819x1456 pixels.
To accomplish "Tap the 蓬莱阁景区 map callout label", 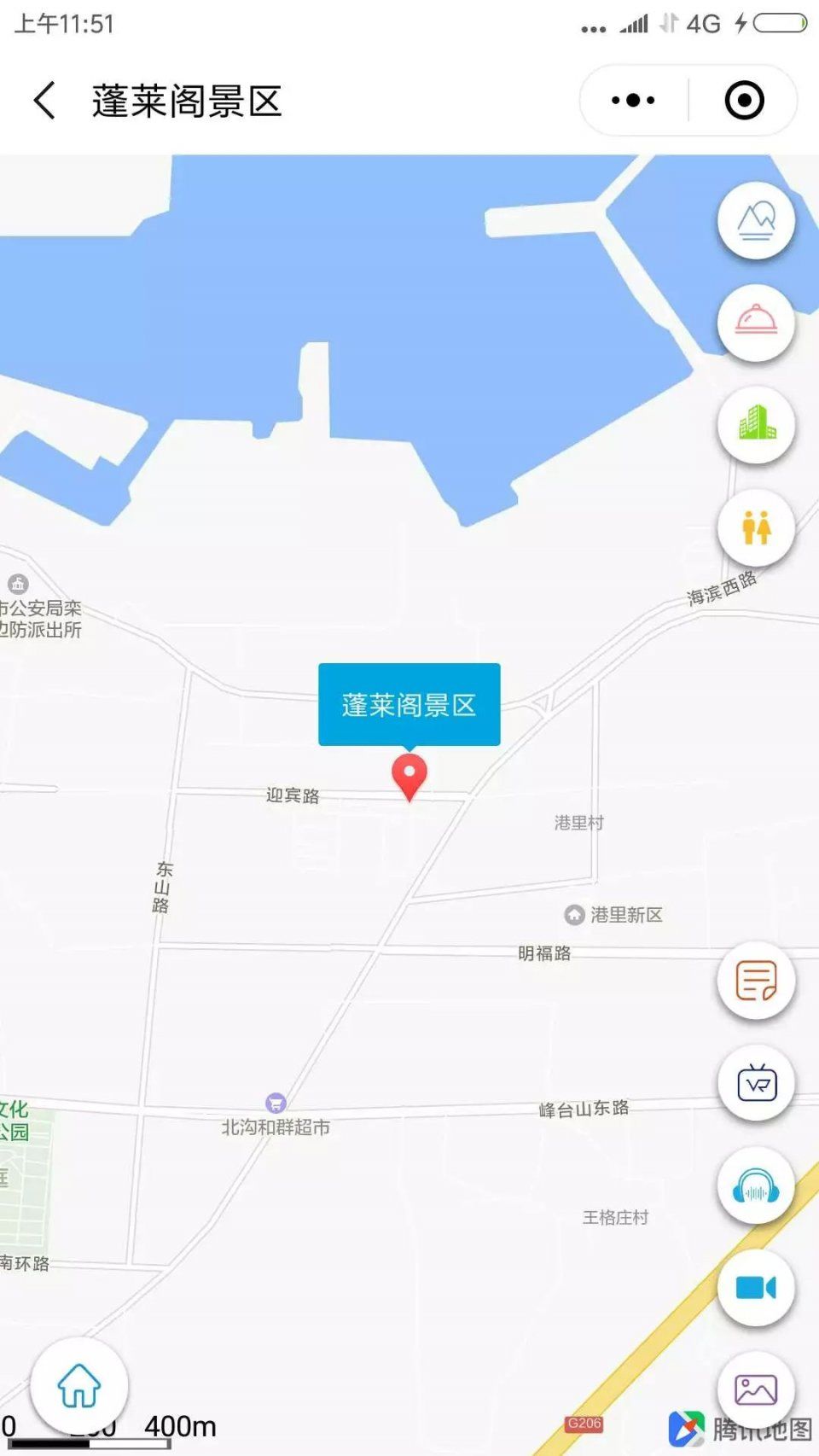I will tap(409, 705).
